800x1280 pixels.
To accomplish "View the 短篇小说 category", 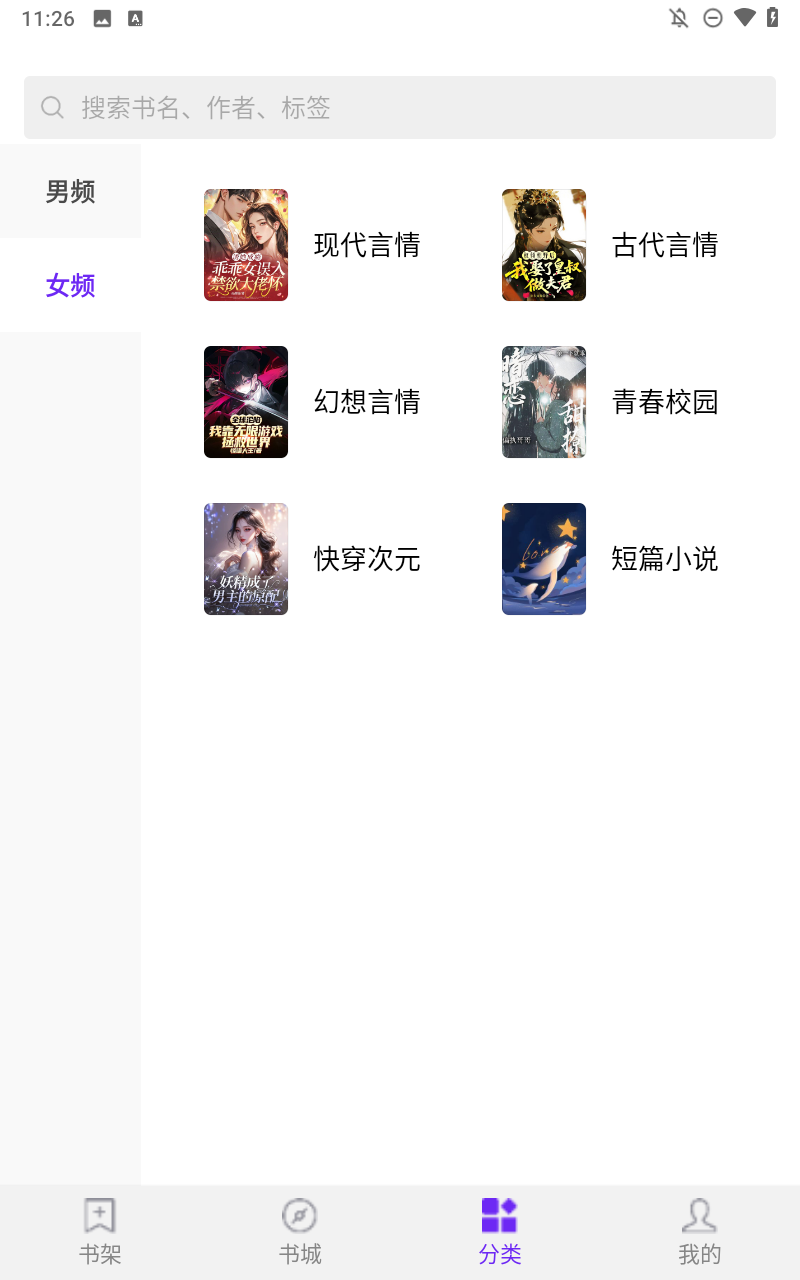I will pos(610,559).
